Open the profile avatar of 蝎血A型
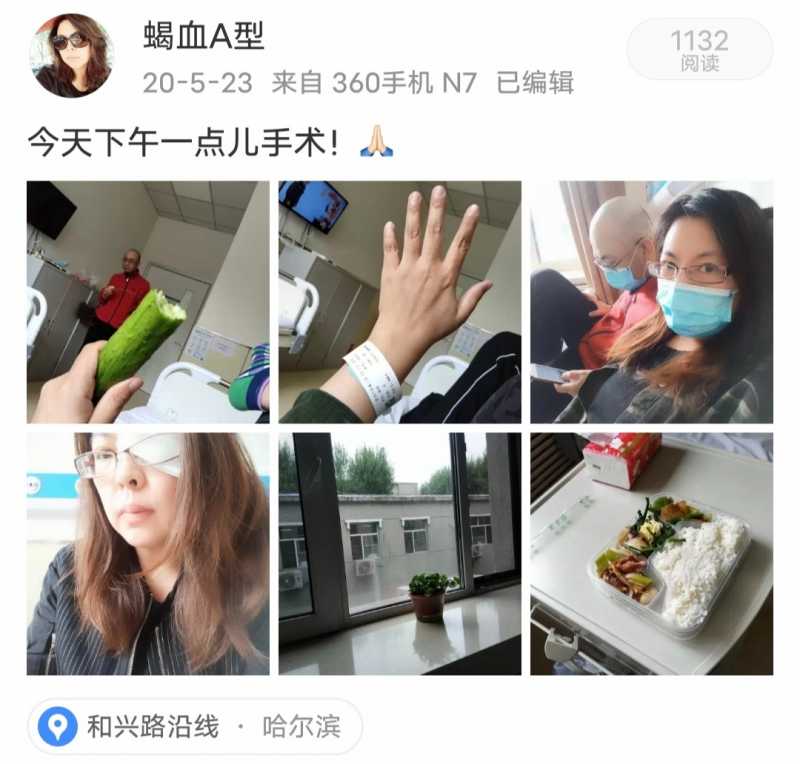The image size is (800, 764). click(72, 55)
